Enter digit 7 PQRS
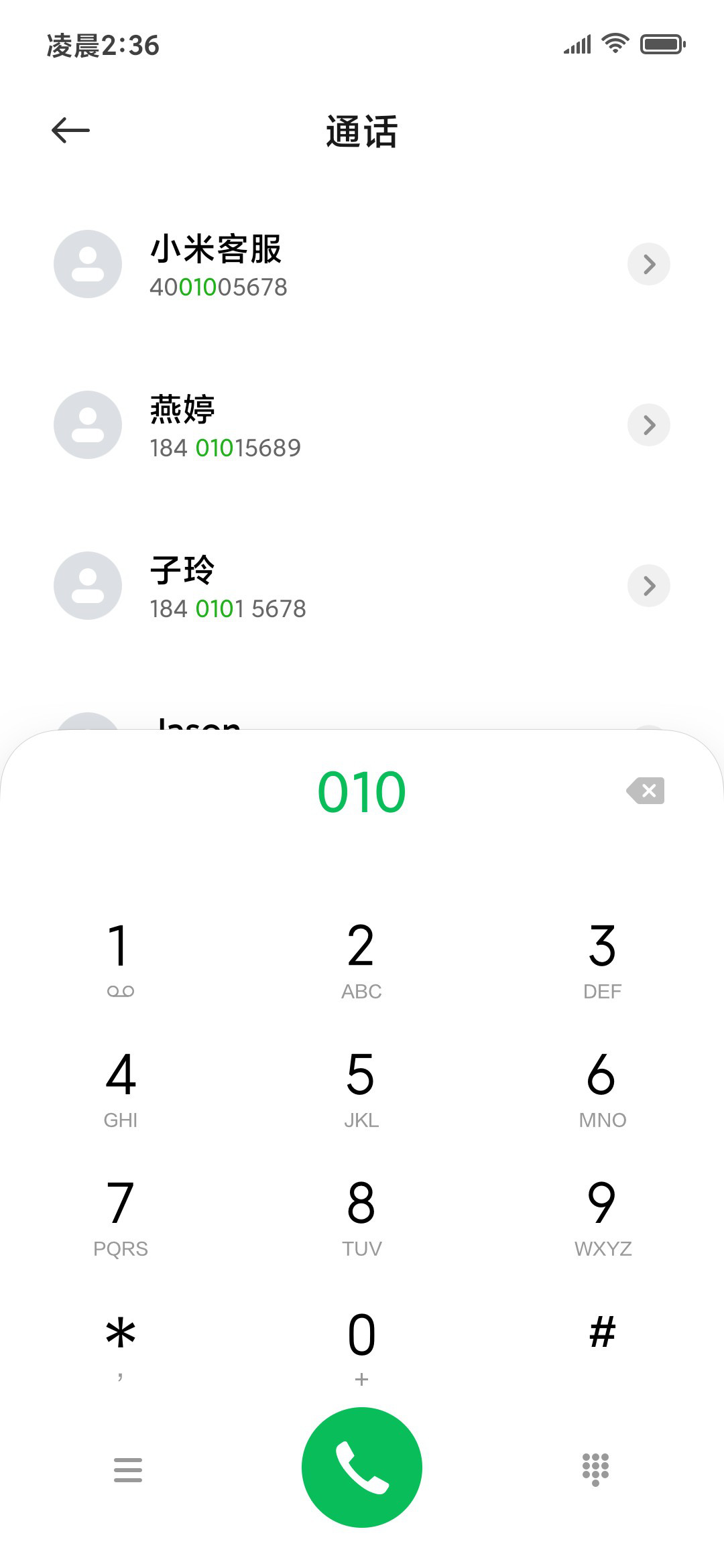Image resolution: width=724 pixels, height=1568 pixels. pyautogui.click(x=121, y=1216)
